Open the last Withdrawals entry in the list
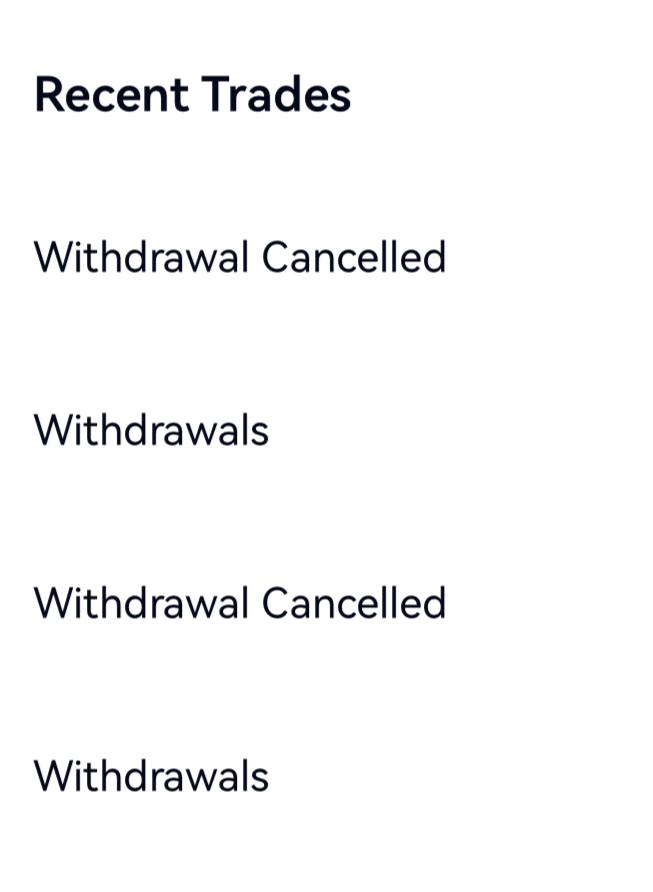This screenshot has width=653, height=892. click(x=151, y=777)
